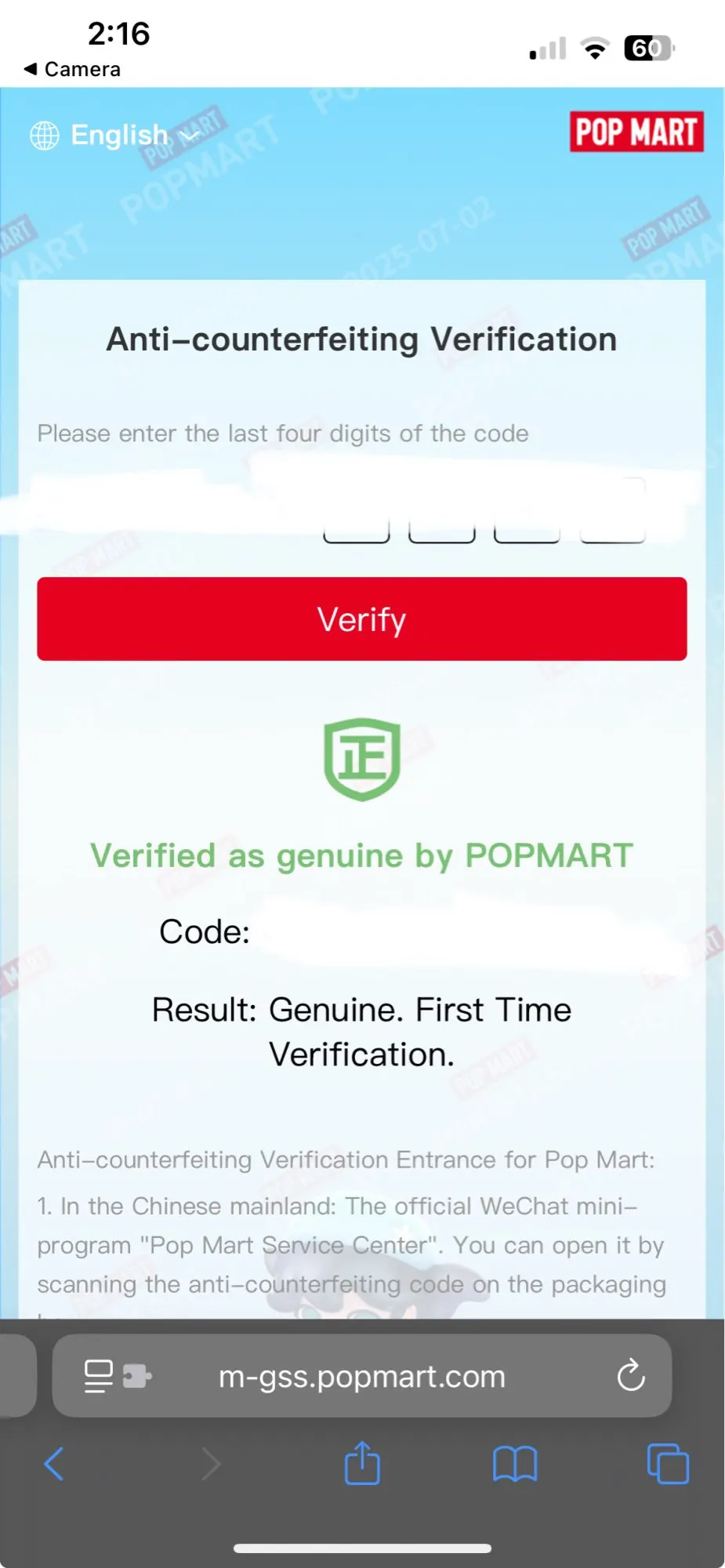The image size is (725, 1568).
Task: Show all open Safari tabs
Action: pos(668,1464)
